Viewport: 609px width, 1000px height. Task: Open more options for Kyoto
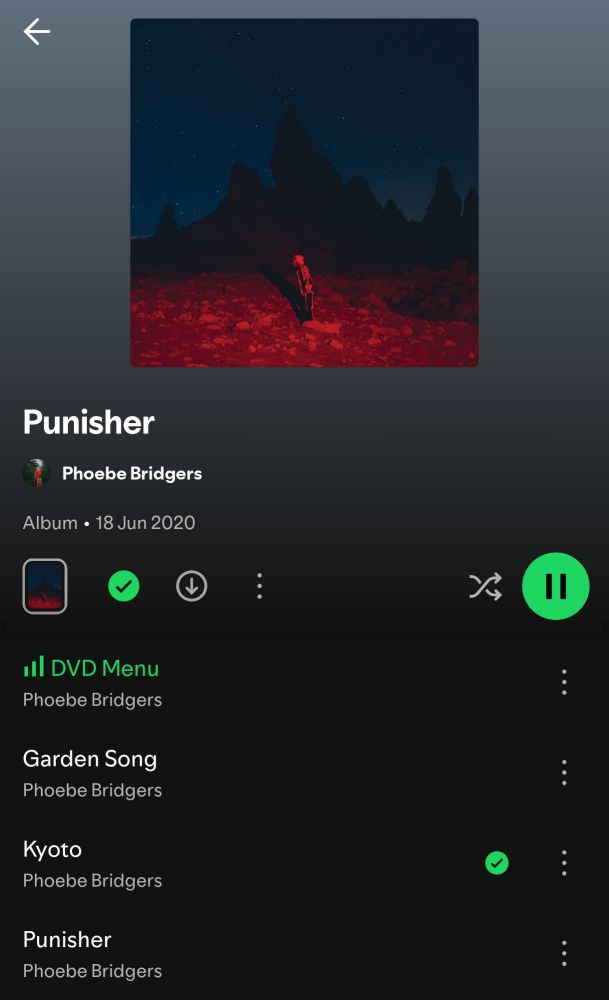[564, 864]
